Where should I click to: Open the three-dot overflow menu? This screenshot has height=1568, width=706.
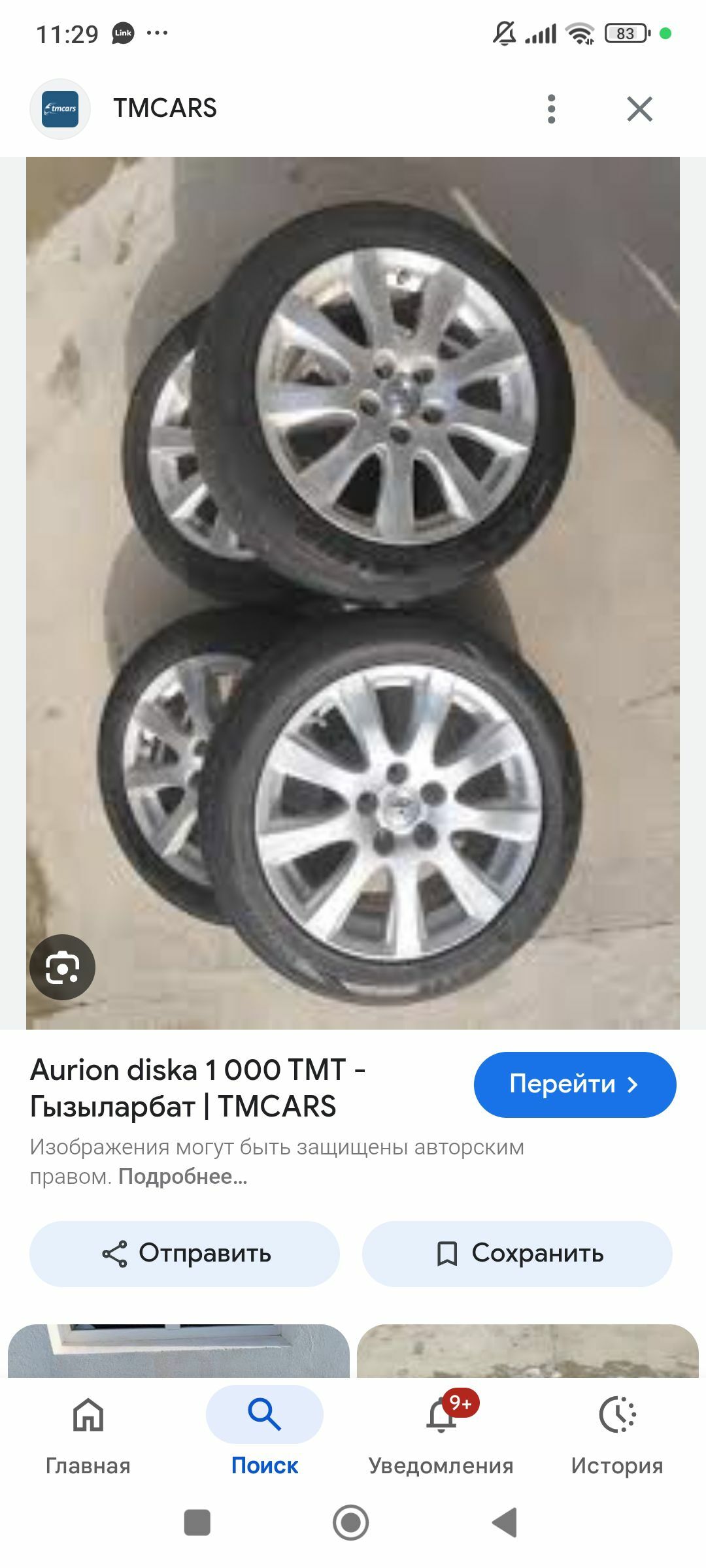pos(551,108)
